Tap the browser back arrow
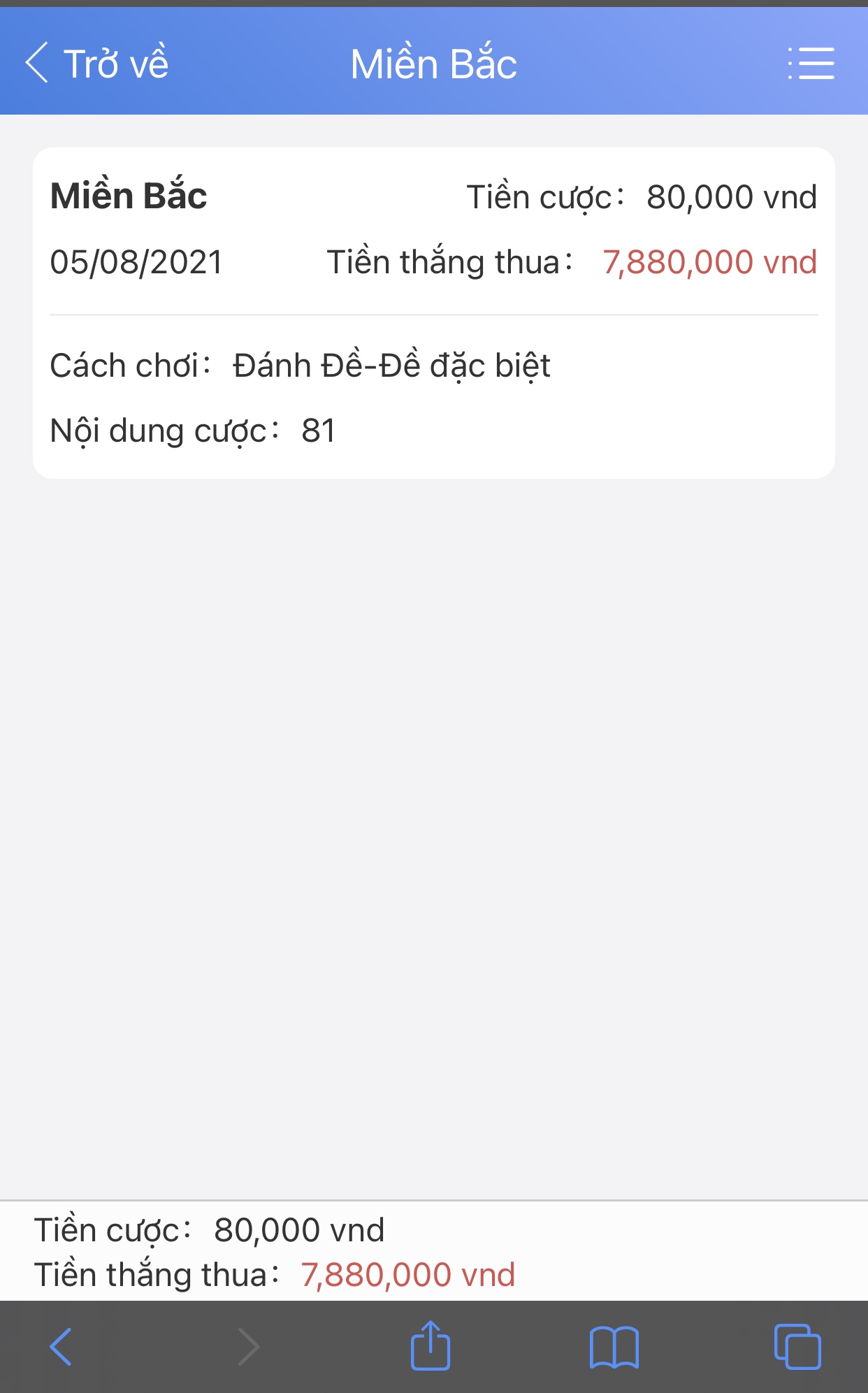This screenshot has width=868, height=1393. [61, 1346]
